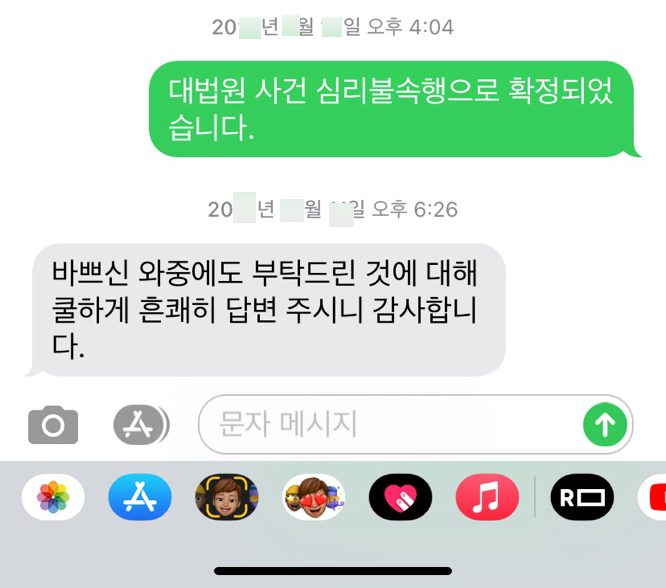Tap the 문자 메시지 text field
Screen dimensions: 666x588
pyautogui.click(x=388, y=425)
